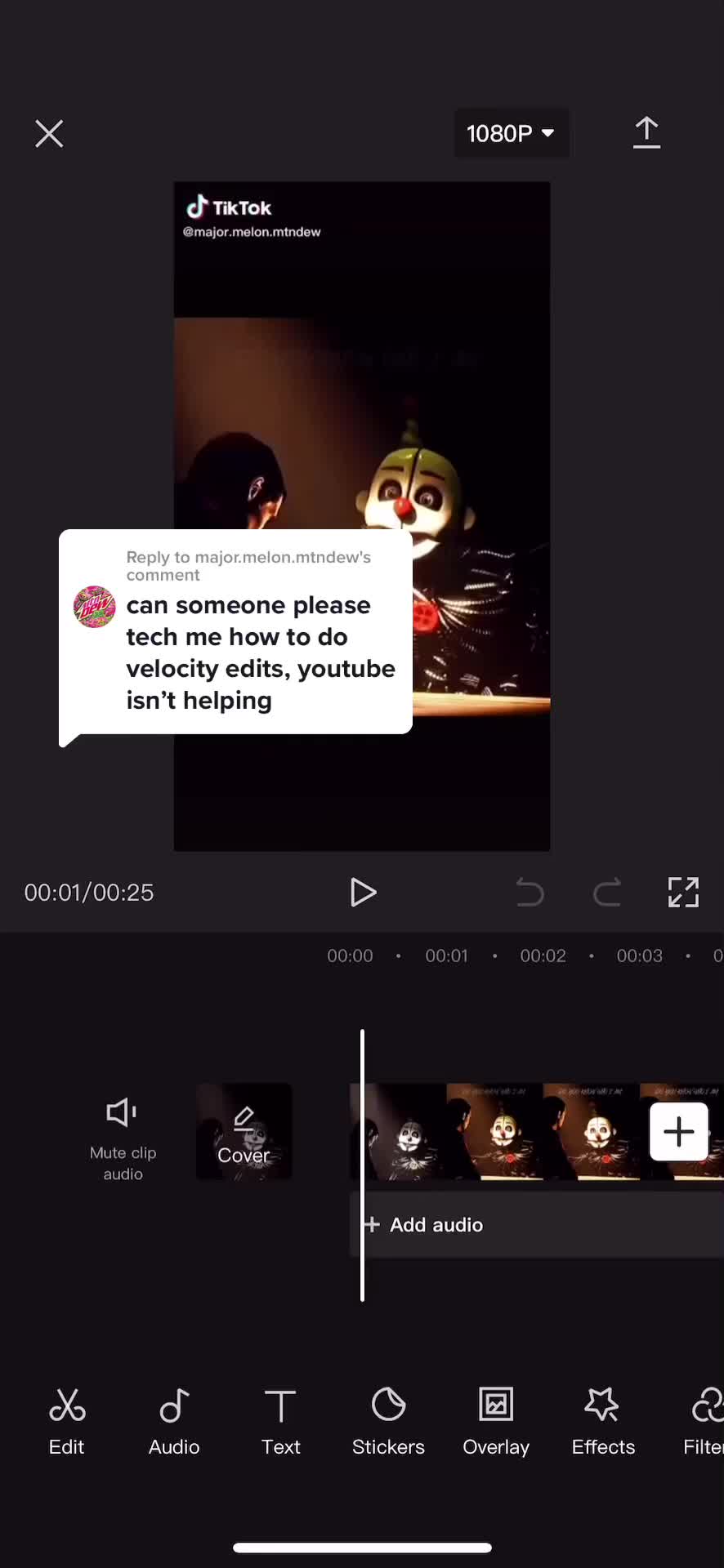Tap Add audio track
The width and height of the screenshot is (724, 1568).
436,1224
